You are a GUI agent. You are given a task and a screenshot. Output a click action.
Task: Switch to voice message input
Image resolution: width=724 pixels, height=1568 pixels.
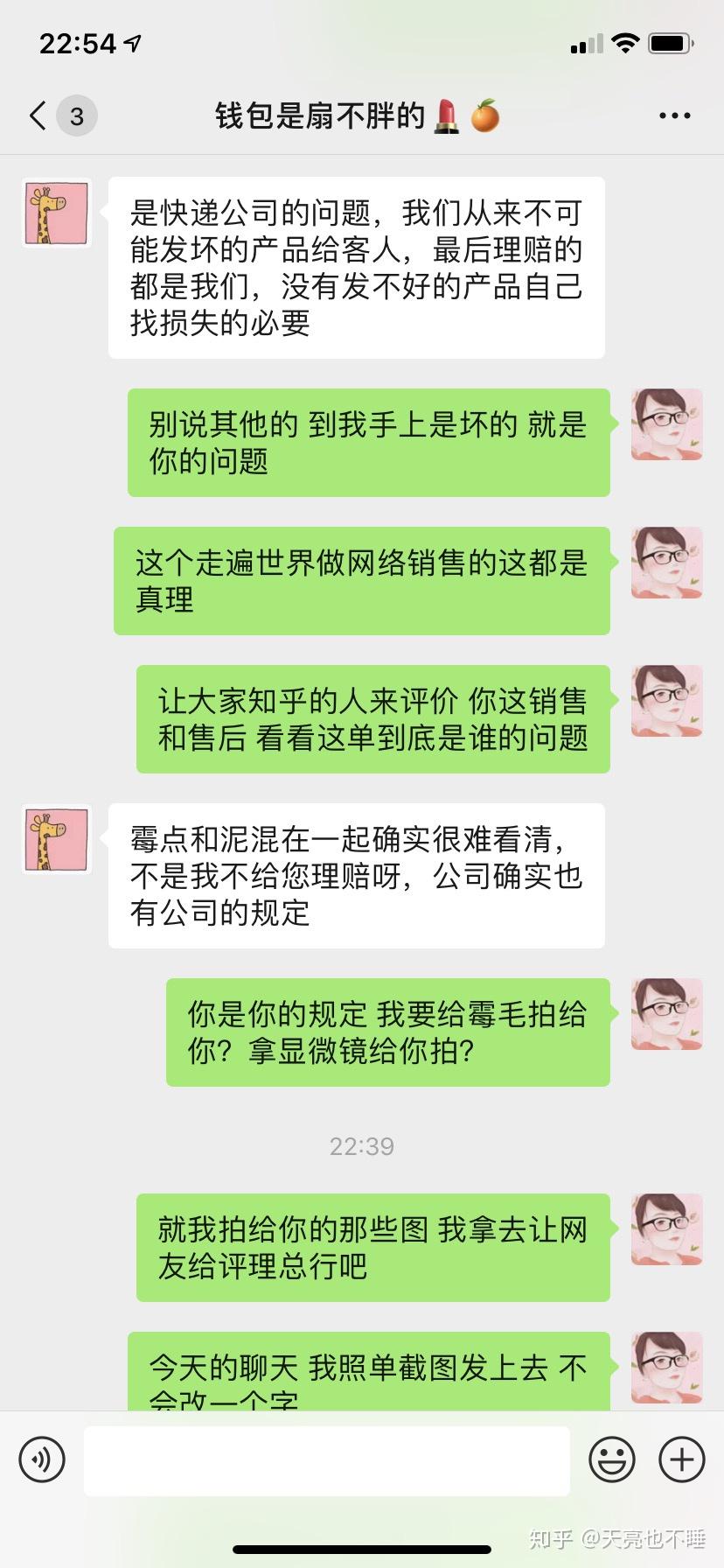click(42, 1459)
